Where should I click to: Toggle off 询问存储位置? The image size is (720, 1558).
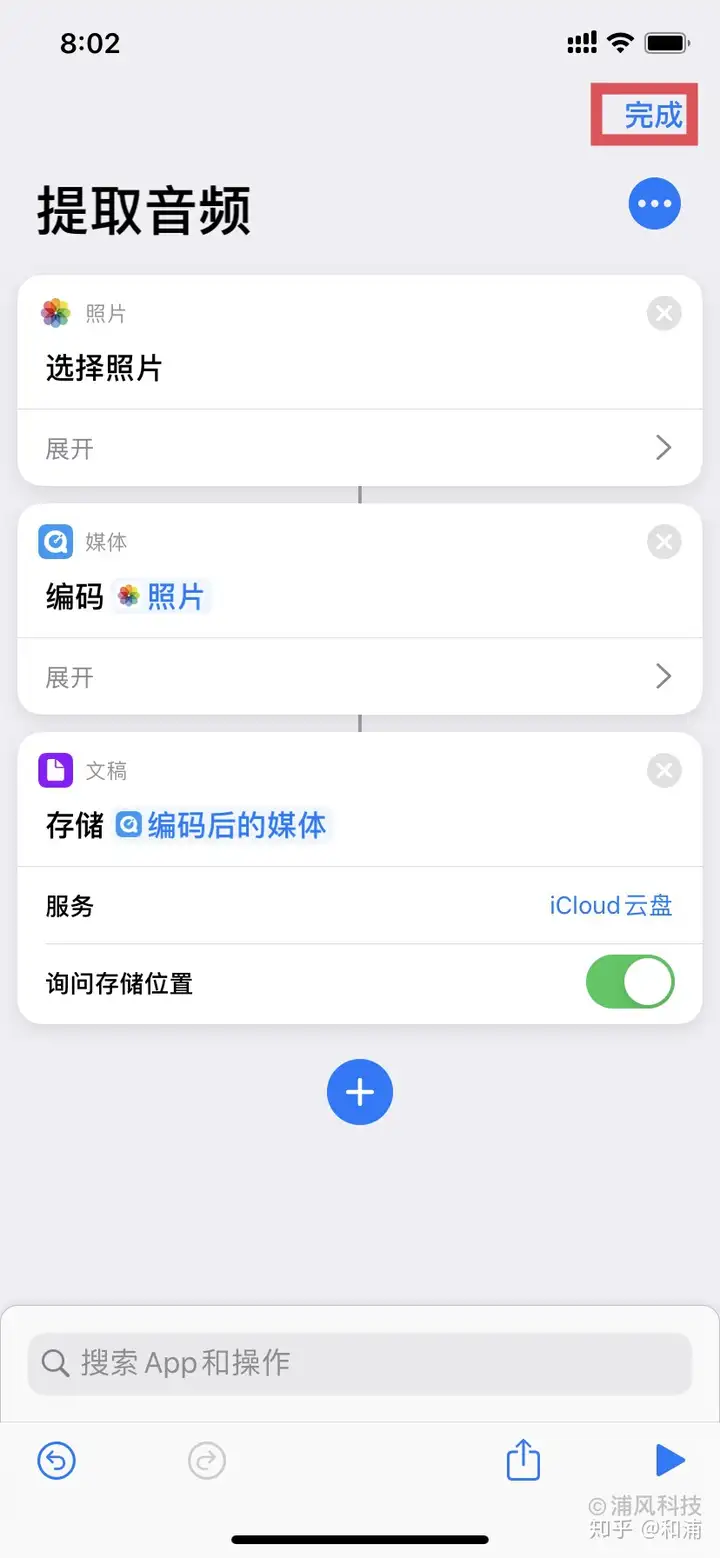(630, 982)
